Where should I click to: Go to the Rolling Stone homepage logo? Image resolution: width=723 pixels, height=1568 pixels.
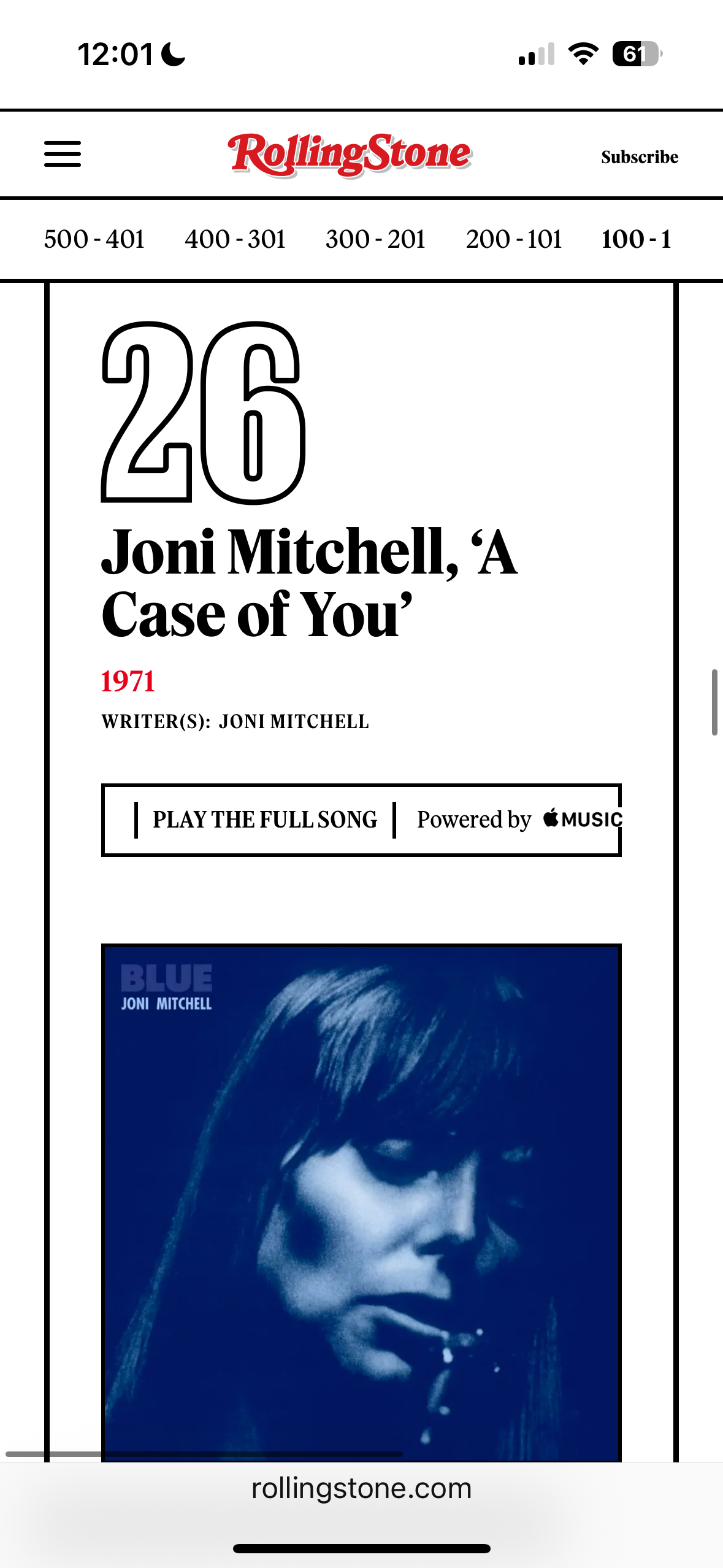pos(350,154)
